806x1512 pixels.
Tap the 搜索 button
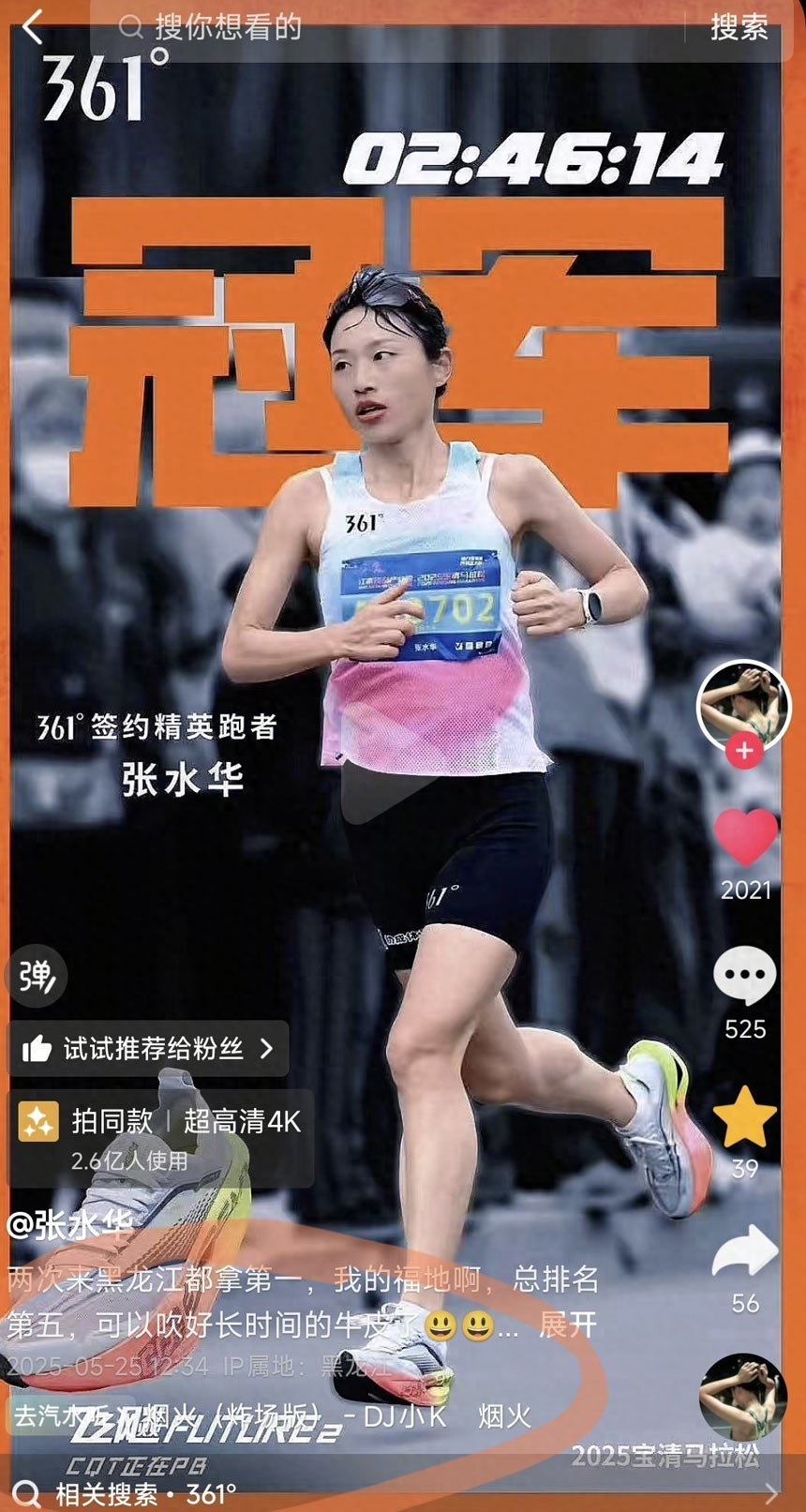pyautogui.click(x=739, y=26)
